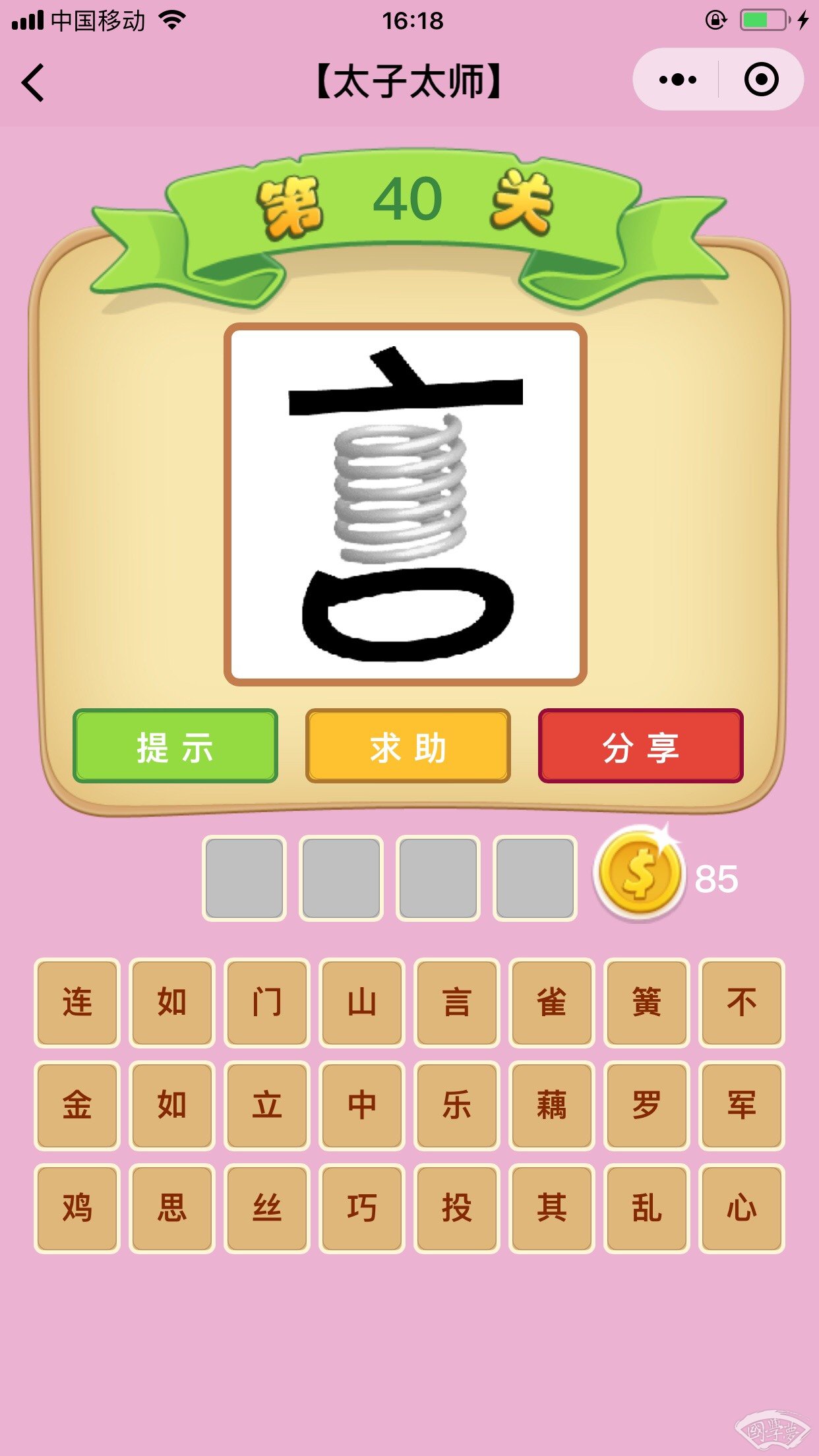Select the 心 character
Viewport: 819px width, 1456px height.
[x=741, y=1208]
